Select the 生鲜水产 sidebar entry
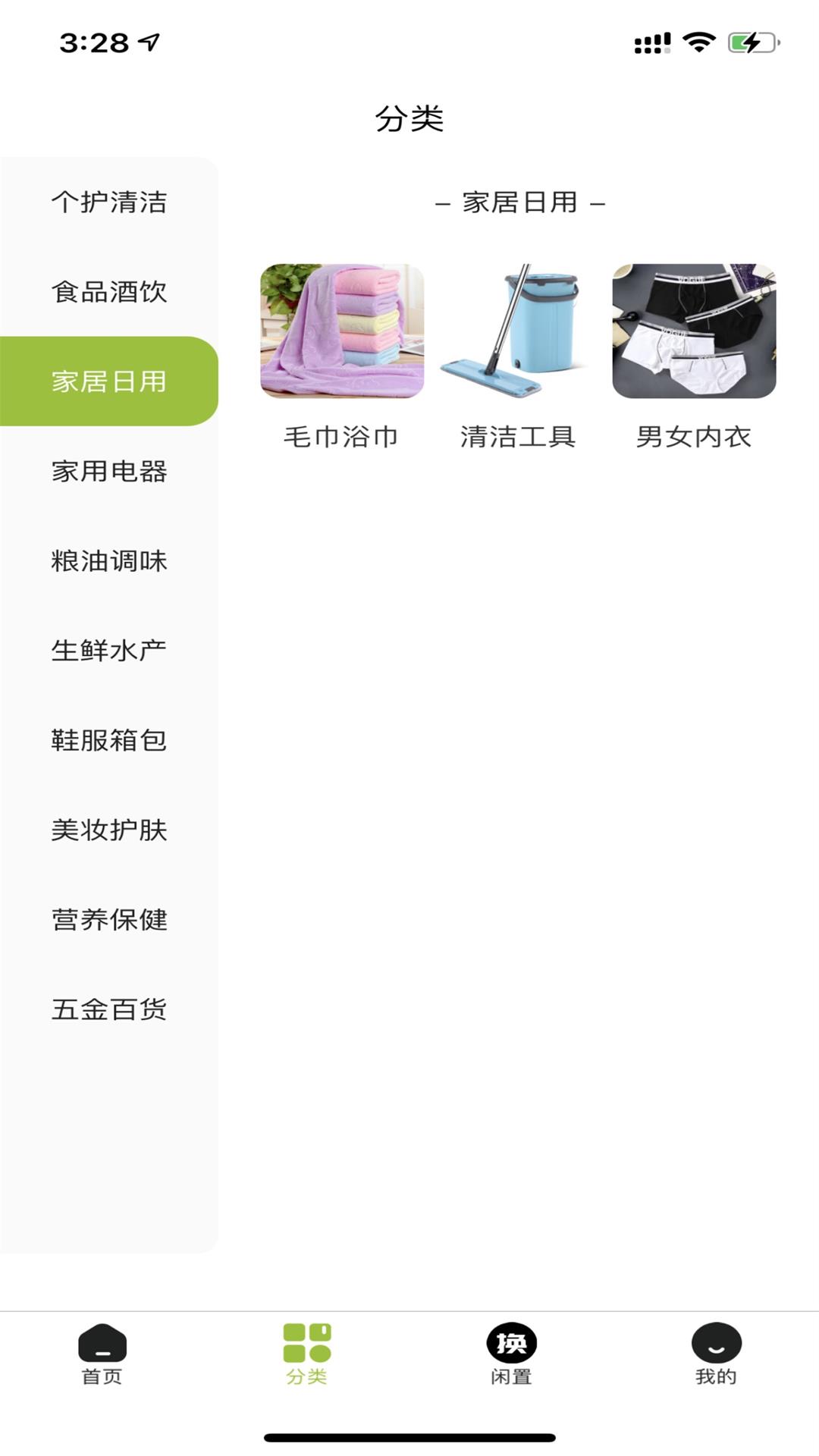Viewport: 819px width, 1456px height. tap(110, 651)
